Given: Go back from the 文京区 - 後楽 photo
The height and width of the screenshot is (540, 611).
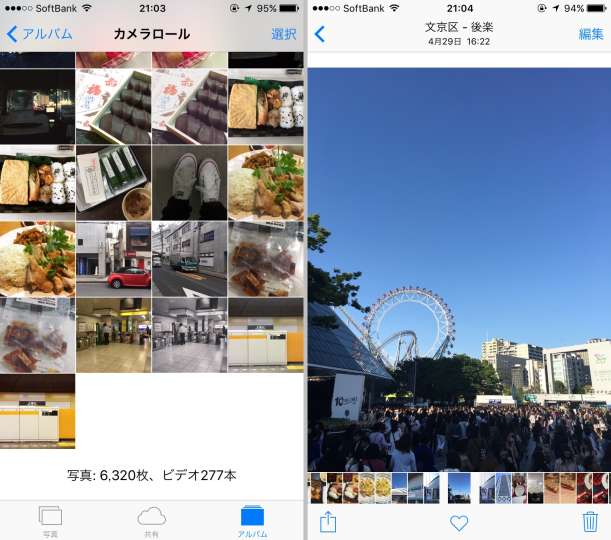Looking at the screenshot, I should tap(320, 34).
